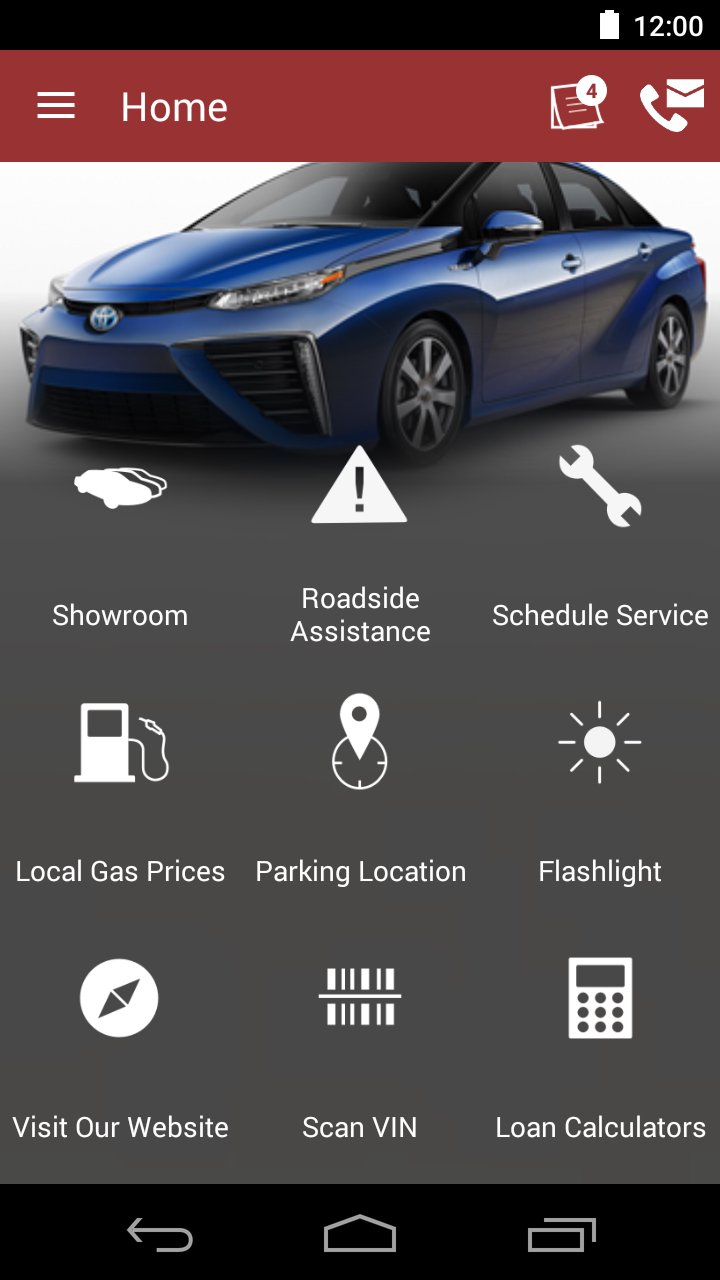Viewport: 720px width, 1280px height.
Task: Launch Scan VIN
Action: point(360,1050)
